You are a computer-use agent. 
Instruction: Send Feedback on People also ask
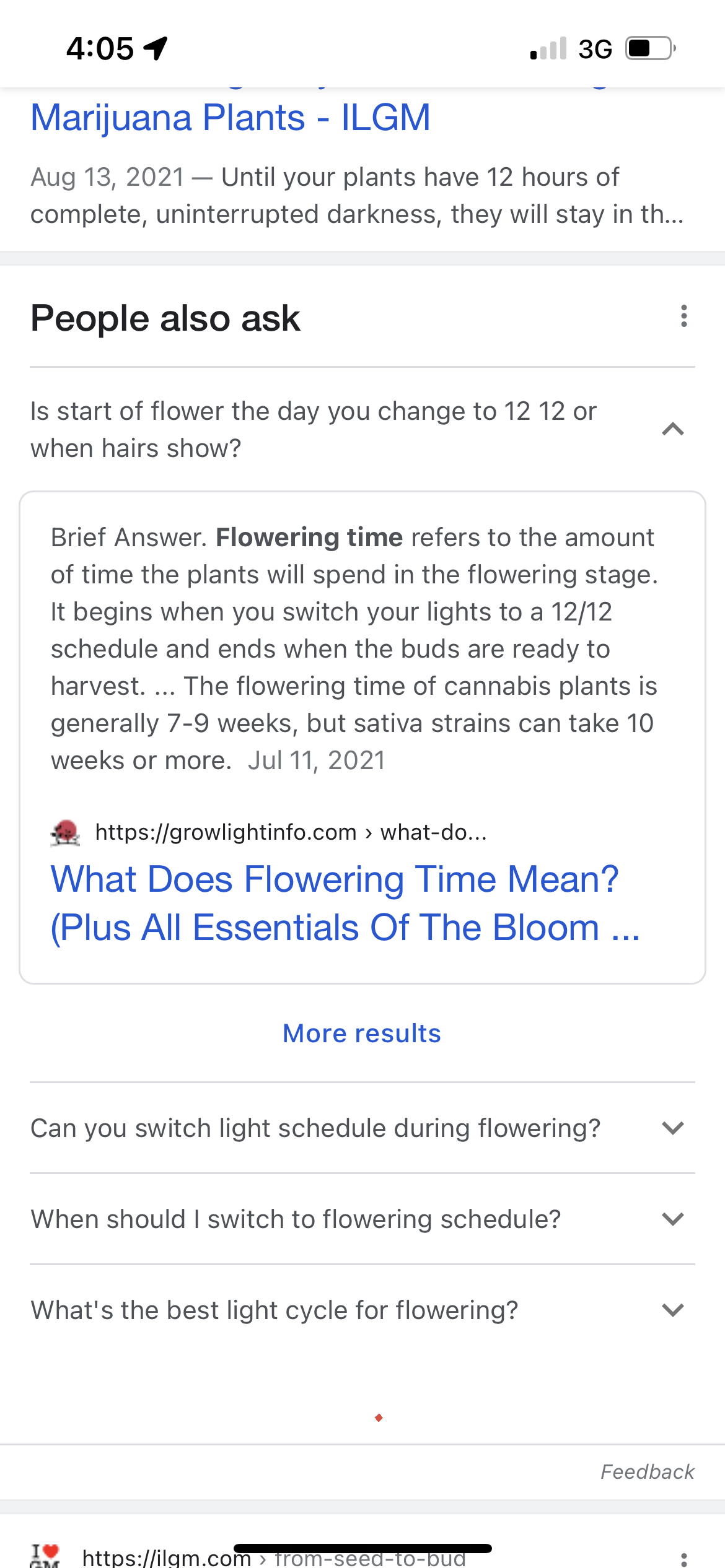click(648, 1471)
